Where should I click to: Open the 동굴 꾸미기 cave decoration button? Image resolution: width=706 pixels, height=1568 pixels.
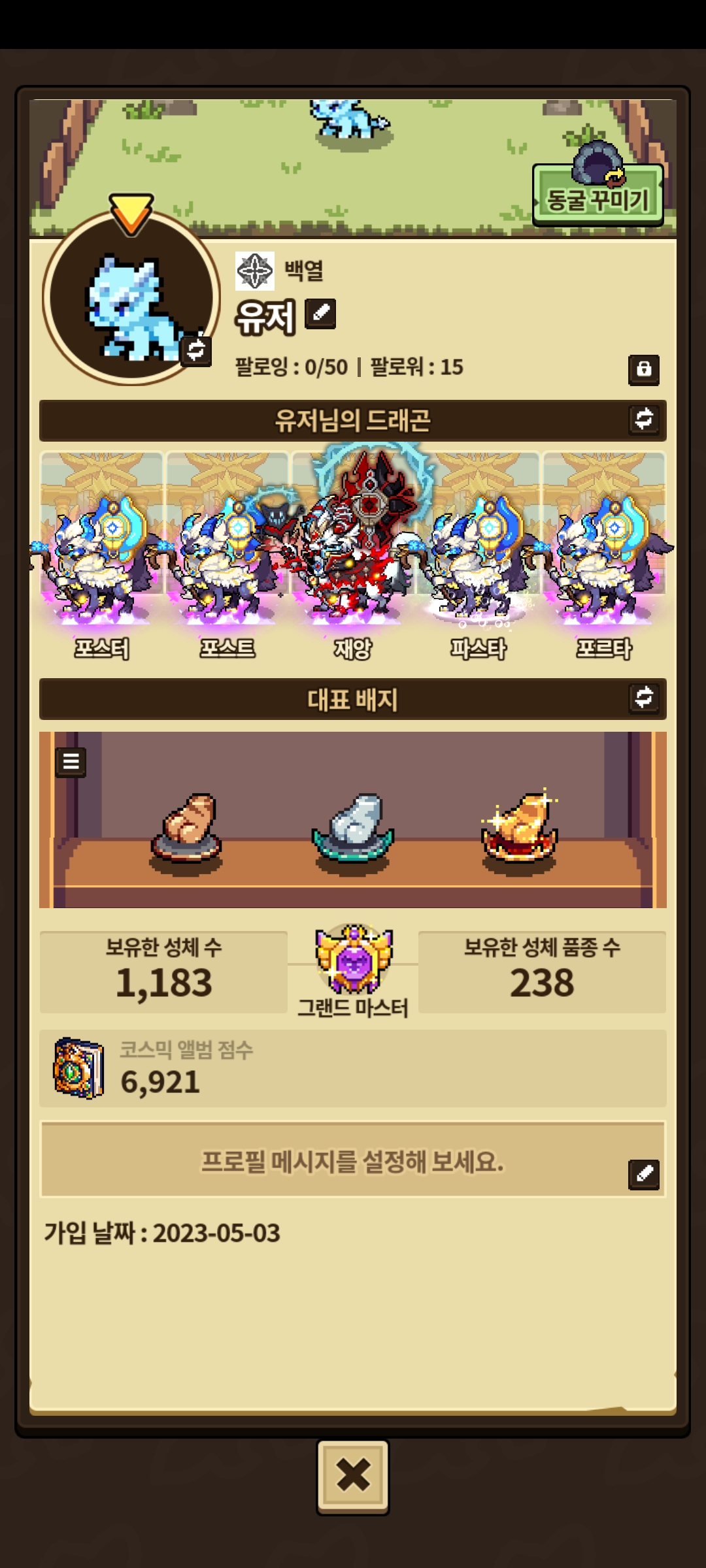tap(598, 195)
